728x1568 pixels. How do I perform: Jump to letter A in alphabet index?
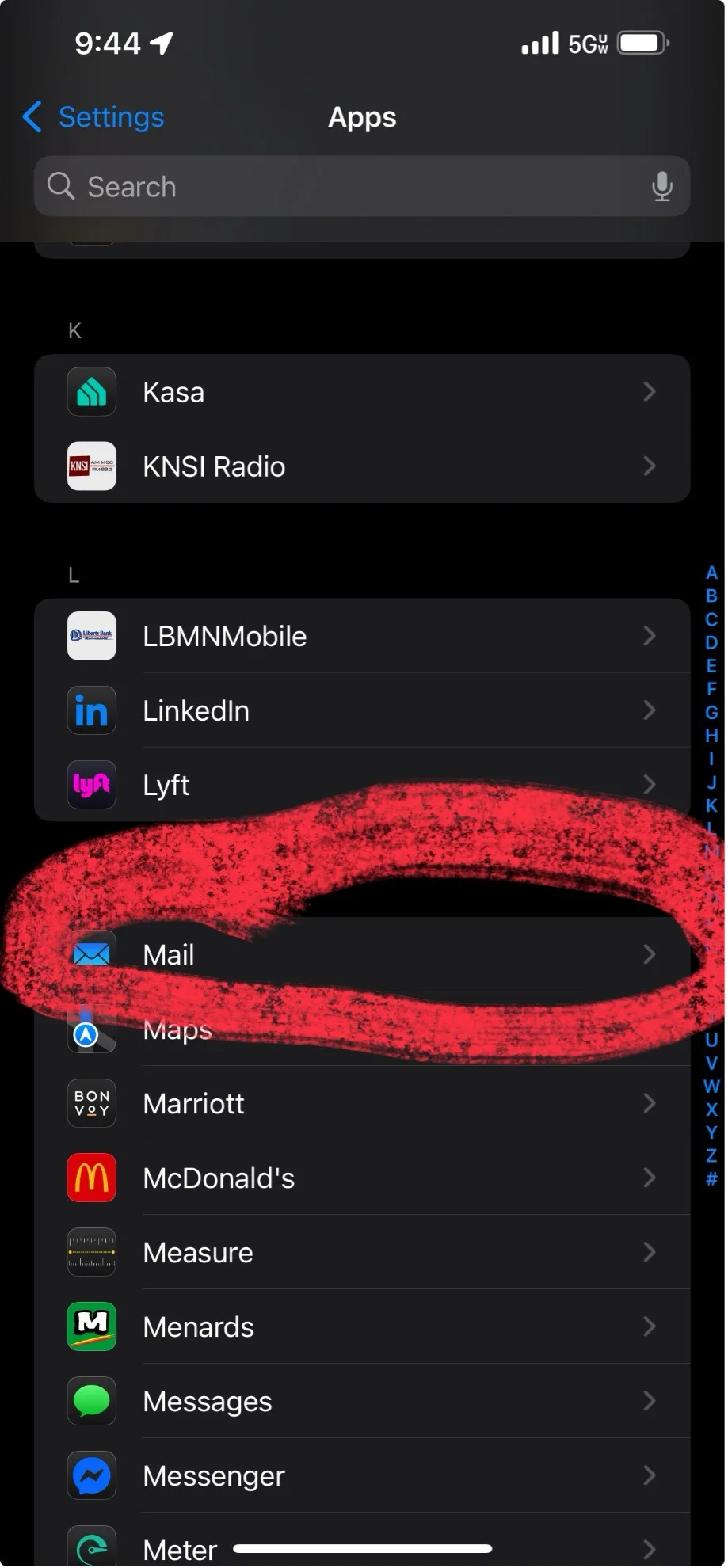click(x=711, y=574)
